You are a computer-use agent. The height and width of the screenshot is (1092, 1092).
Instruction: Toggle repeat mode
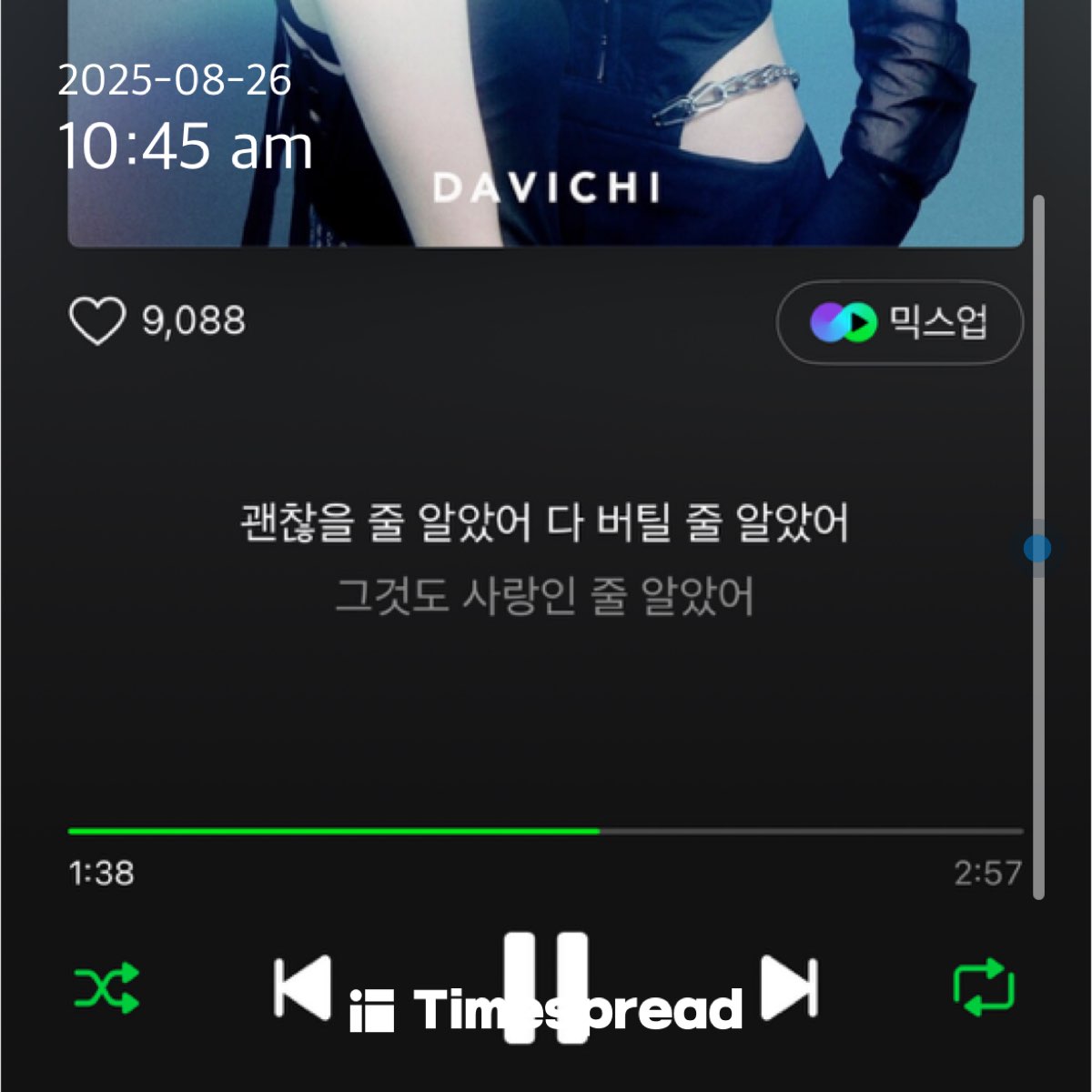[x=984, y=987]
